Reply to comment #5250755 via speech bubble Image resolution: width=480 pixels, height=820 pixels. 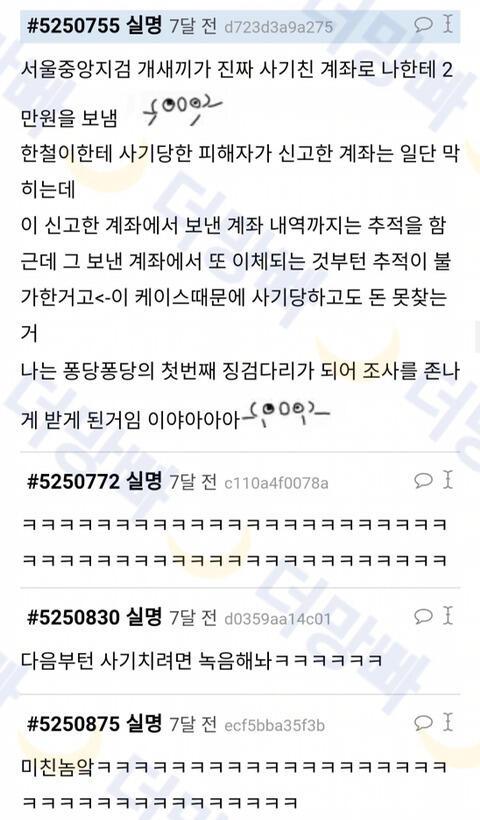(423, 25)
